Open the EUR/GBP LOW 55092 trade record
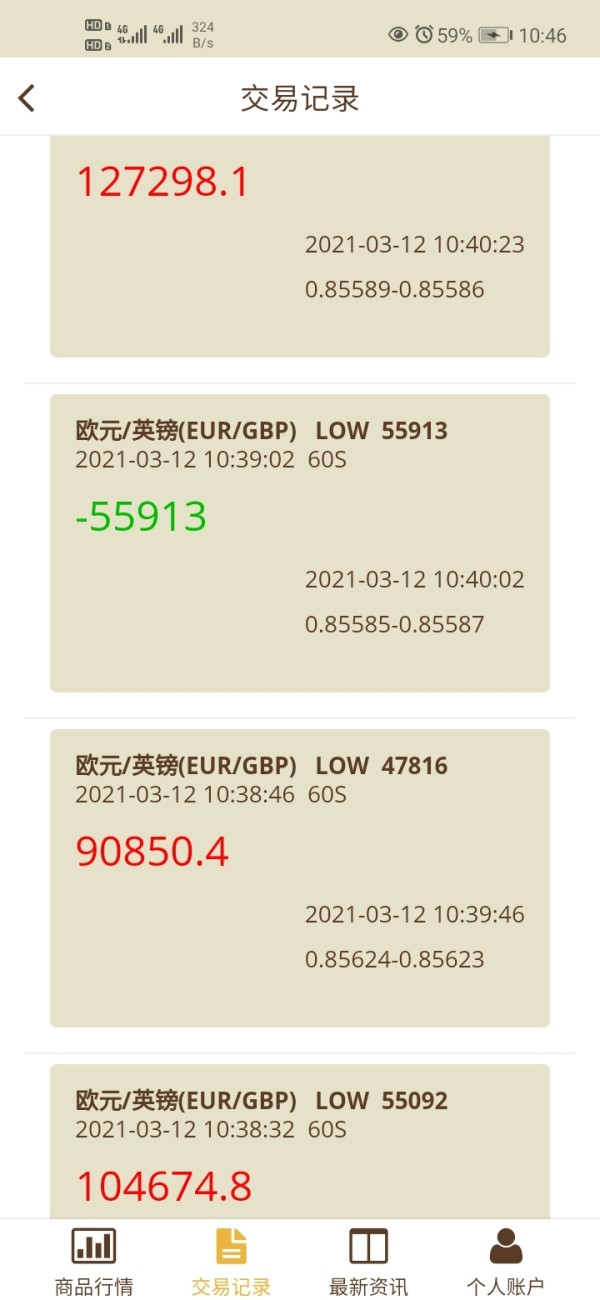The image size is (600, 1300). click(x=300, y=1140)
